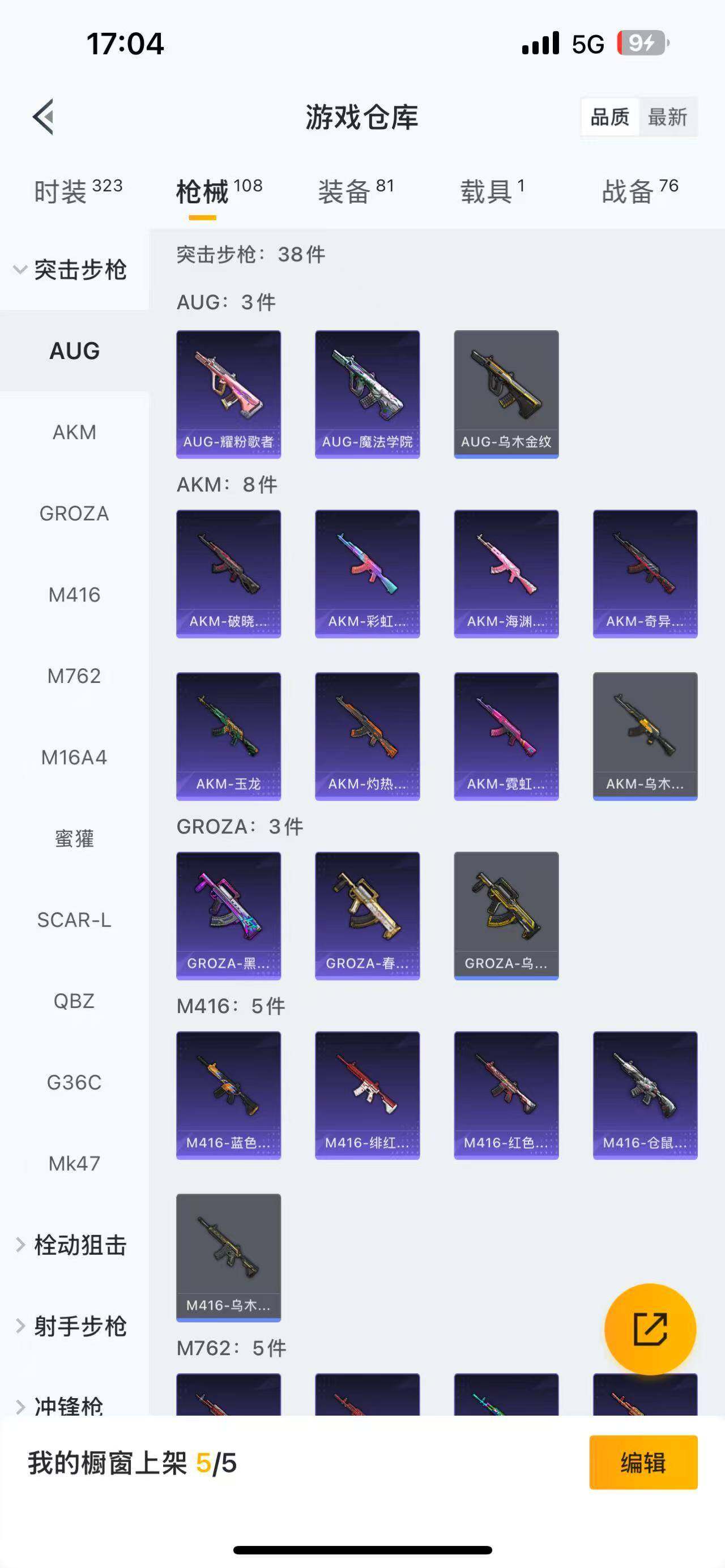Sort by 最新
This screenshot has height=1568, width=725.
pos(667,117)
